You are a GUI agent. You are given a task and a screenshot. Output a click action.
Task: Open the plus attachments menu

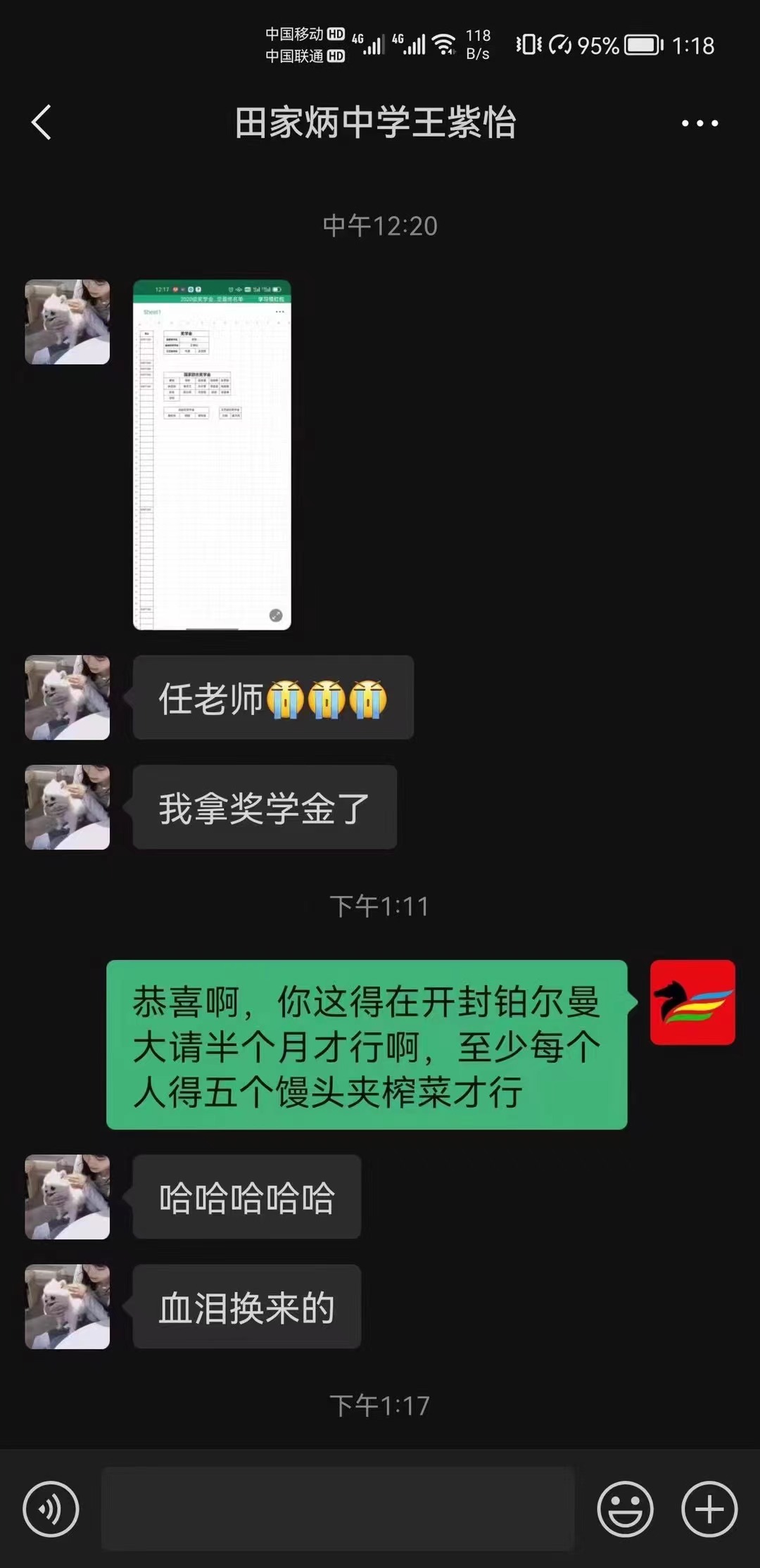pos(709,1509)
